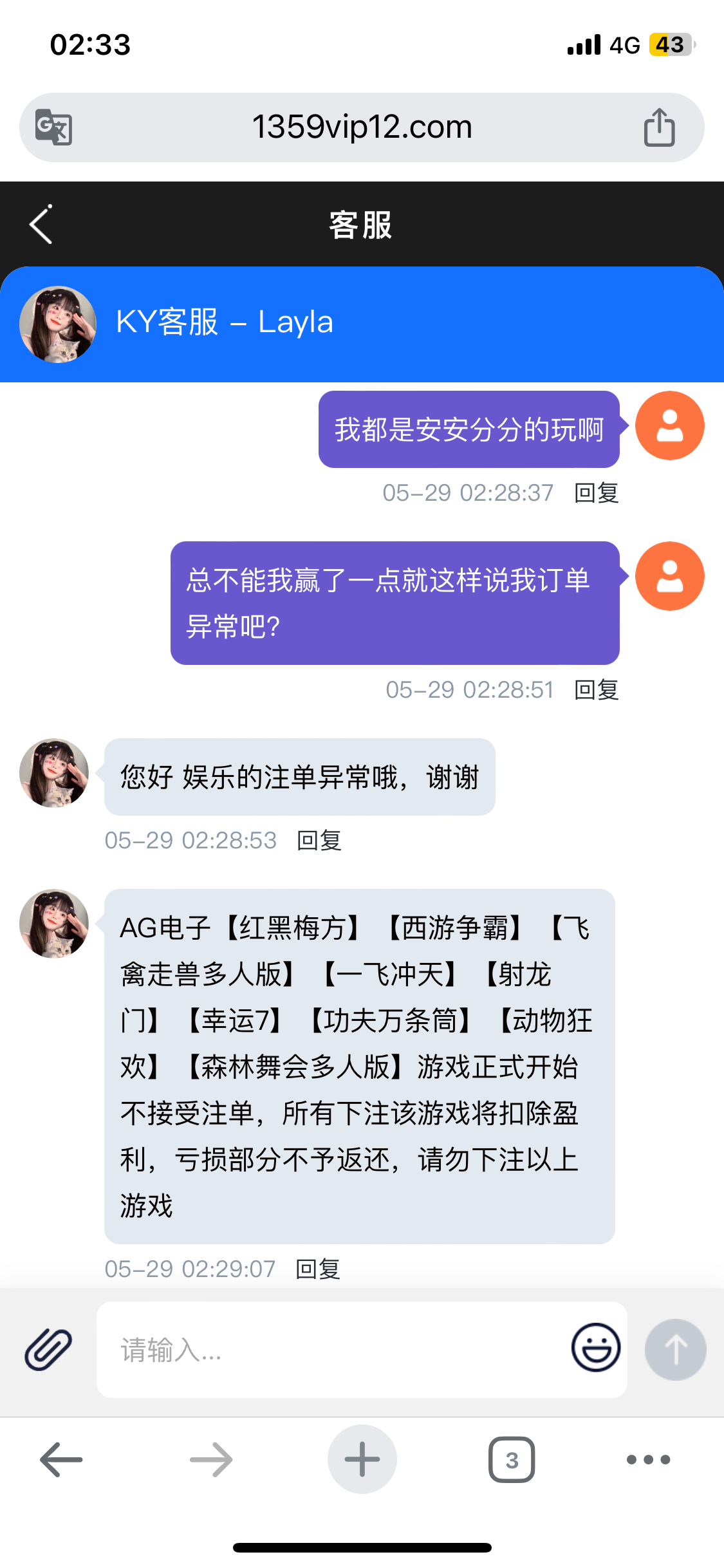Open the emoji picker
Viewport: 724px width, 1568px height.
[596, 1348]
